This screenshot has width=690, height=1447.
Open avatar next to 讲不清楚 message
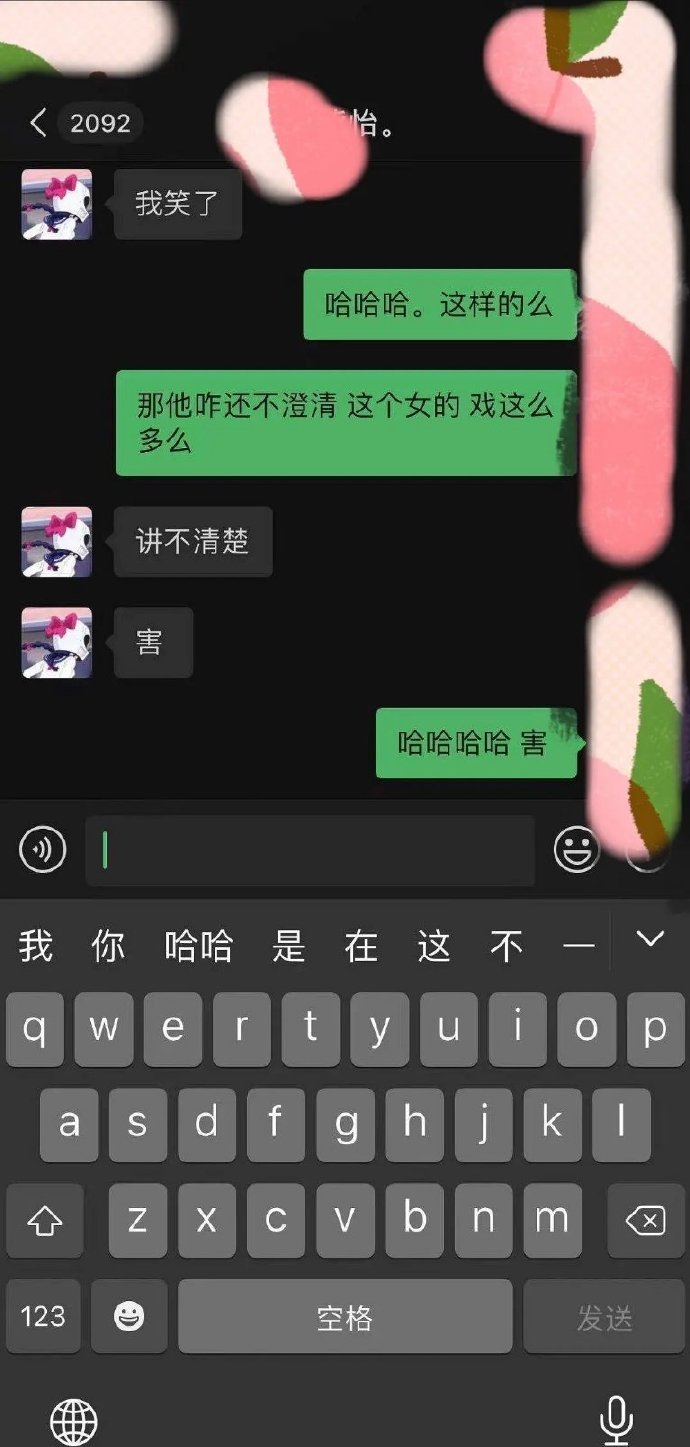click(x=57, y=542)
